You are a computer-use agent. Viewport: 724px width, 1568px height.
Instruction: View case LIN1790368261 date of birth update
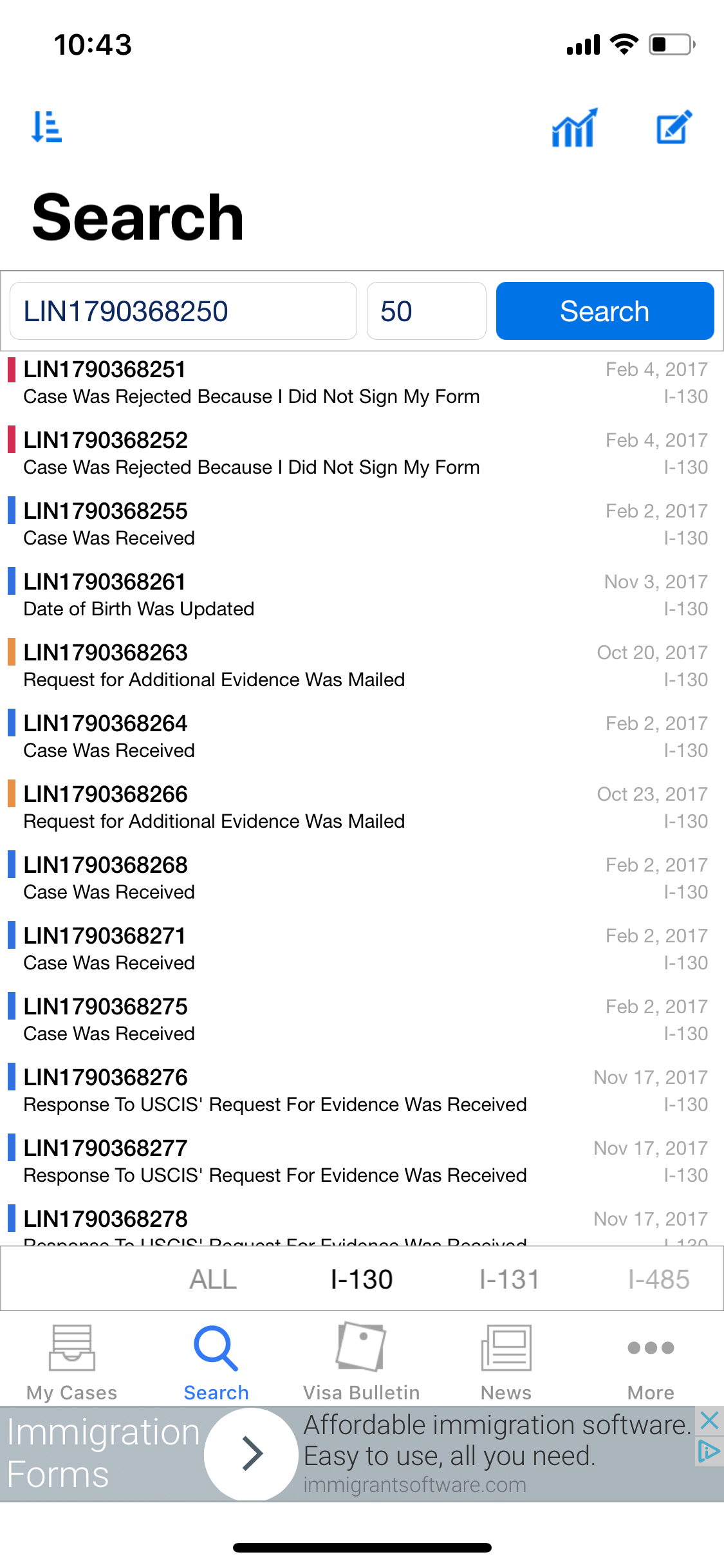tap(362, 595)
